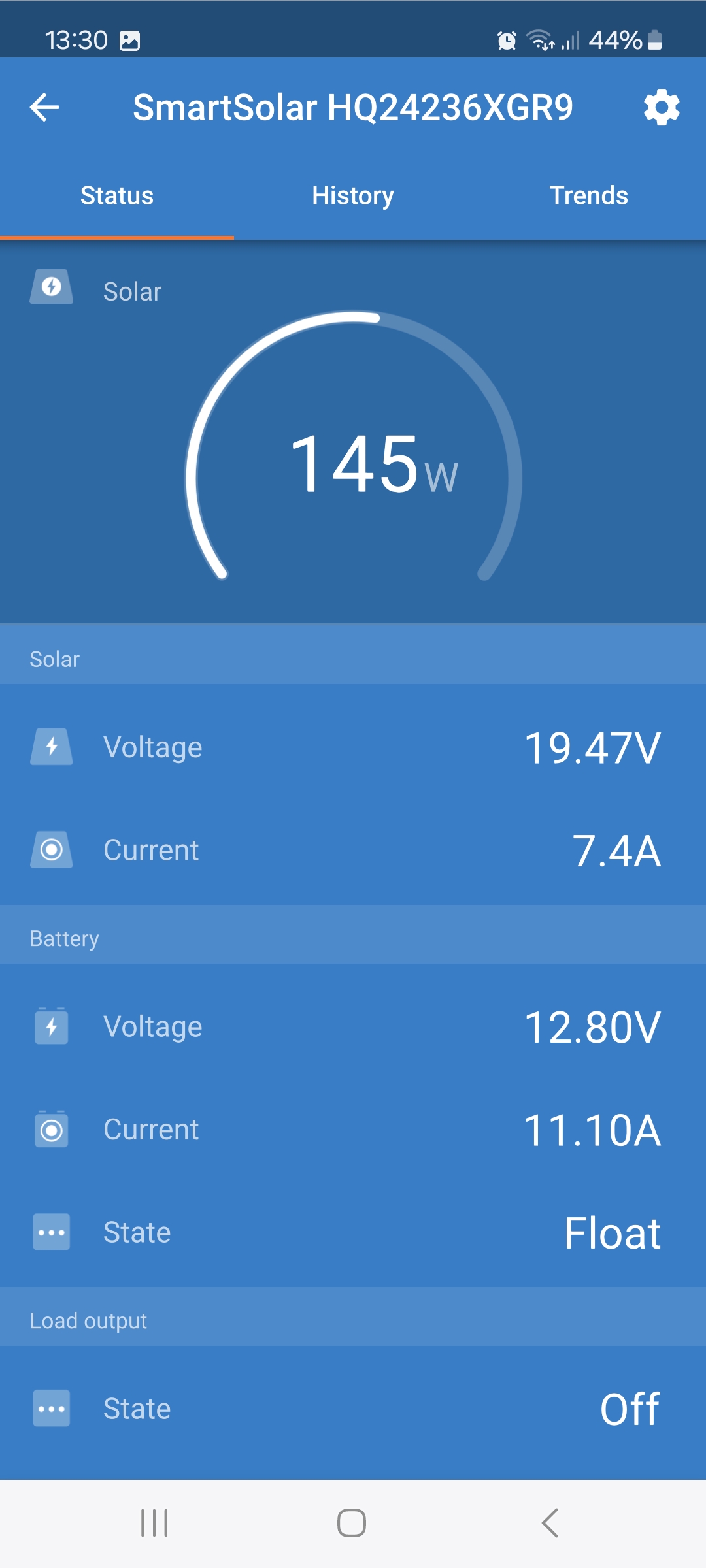Open the settings gear icon

click(662, 107)
